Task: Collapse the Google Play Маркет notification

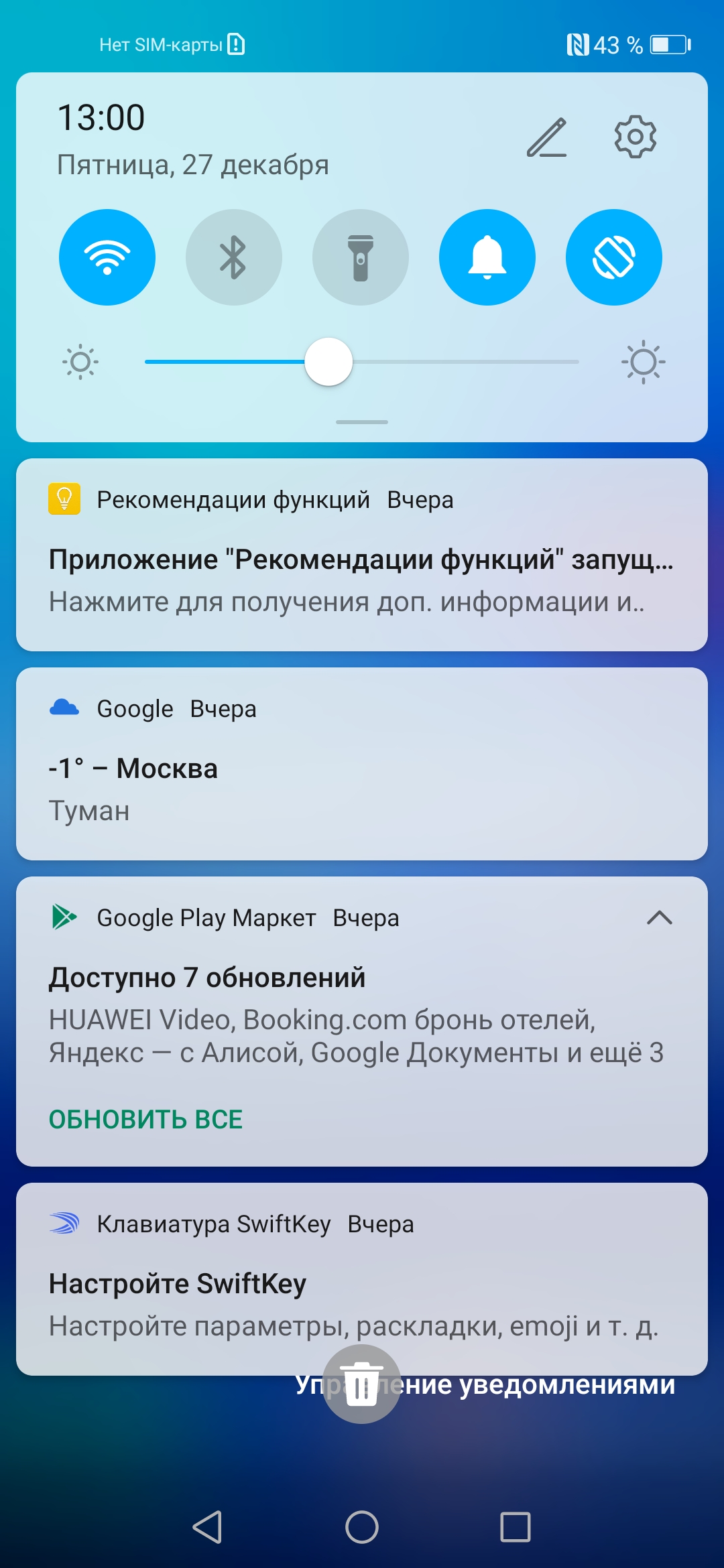Action: point(660,917)
